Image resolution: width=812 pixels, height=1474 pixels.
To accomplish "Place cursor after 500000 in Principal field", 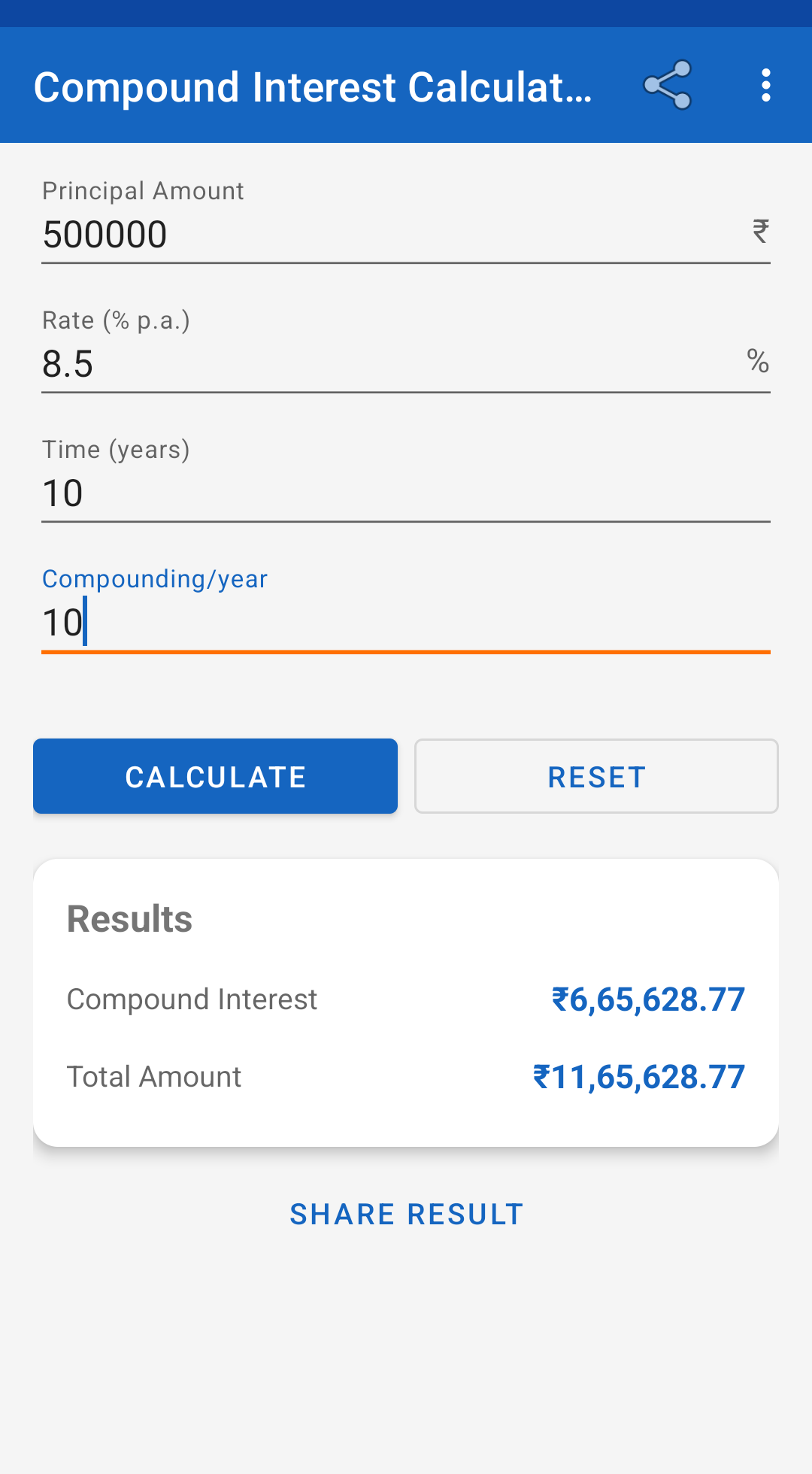I will [173, 235].
